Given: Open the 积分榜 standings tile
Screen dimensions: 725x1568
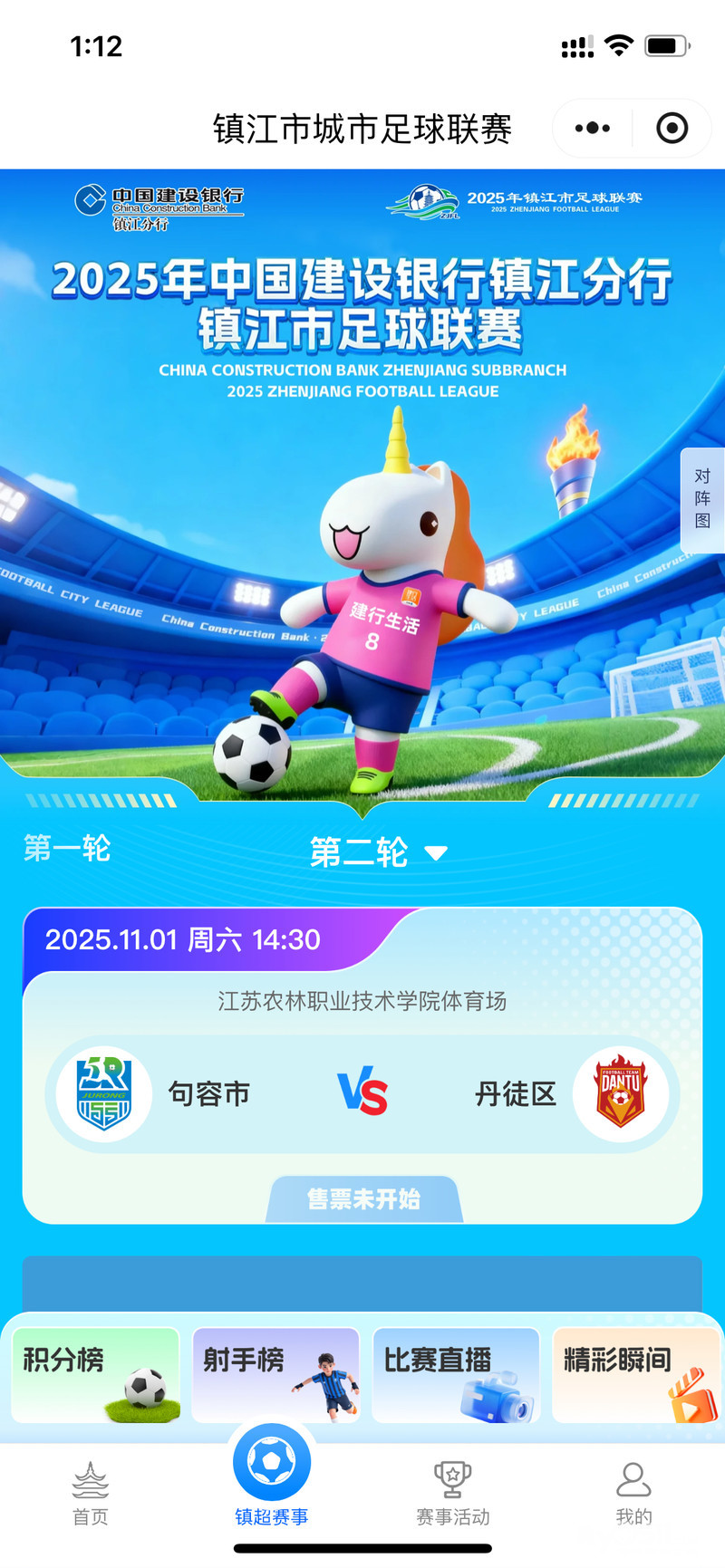Looking at the screenshot, I should (95, 1375).
